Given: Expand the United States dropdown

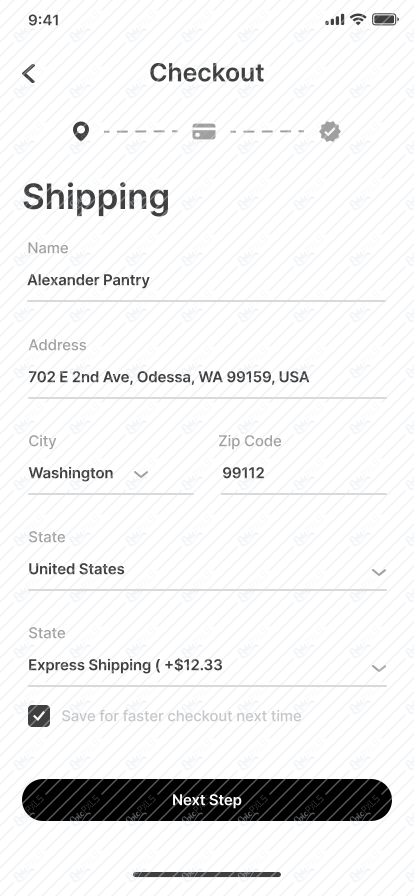Looking at the screenshot, I should tap(207, 570).
